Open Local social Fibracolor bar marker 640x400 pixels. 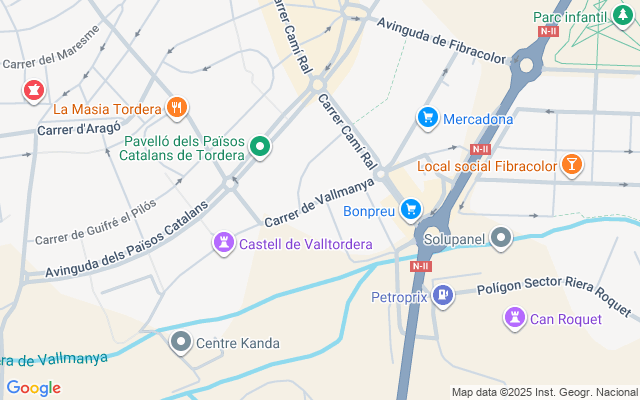pyautogui.click(x=571, y=165)
